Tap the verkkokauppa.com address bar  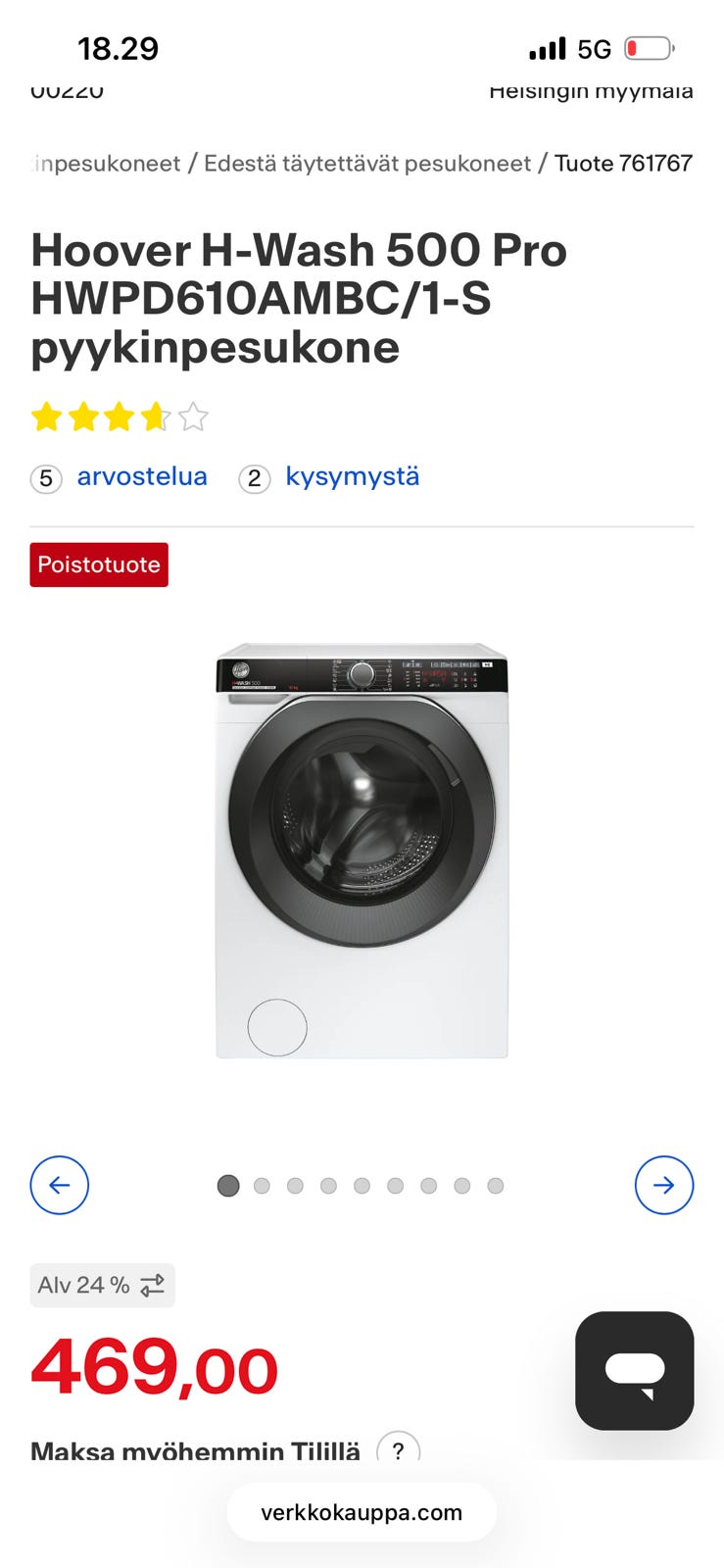pos(362,1512)
